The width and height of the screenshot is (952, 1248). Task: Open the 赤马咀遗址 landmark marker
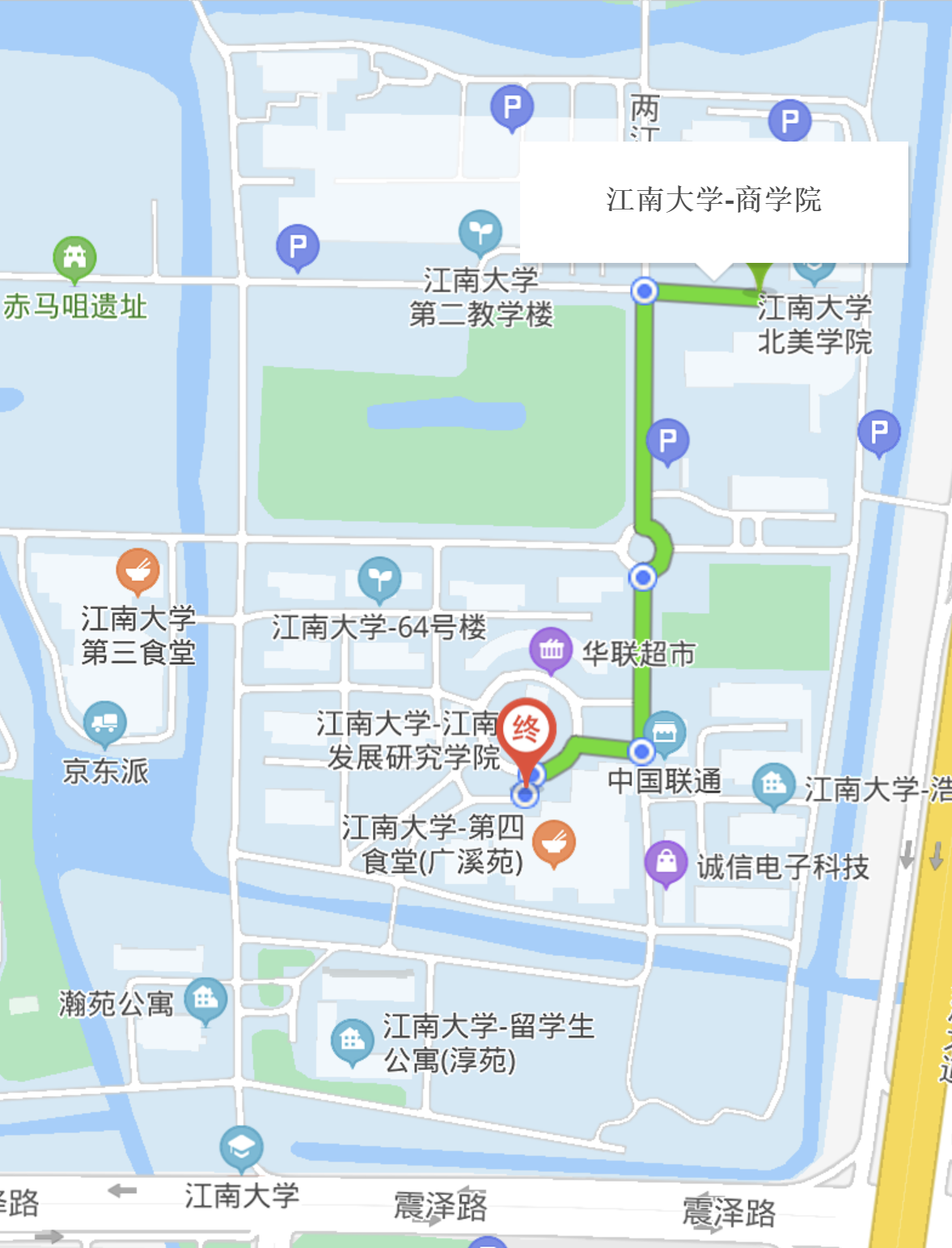click(74, 258)
